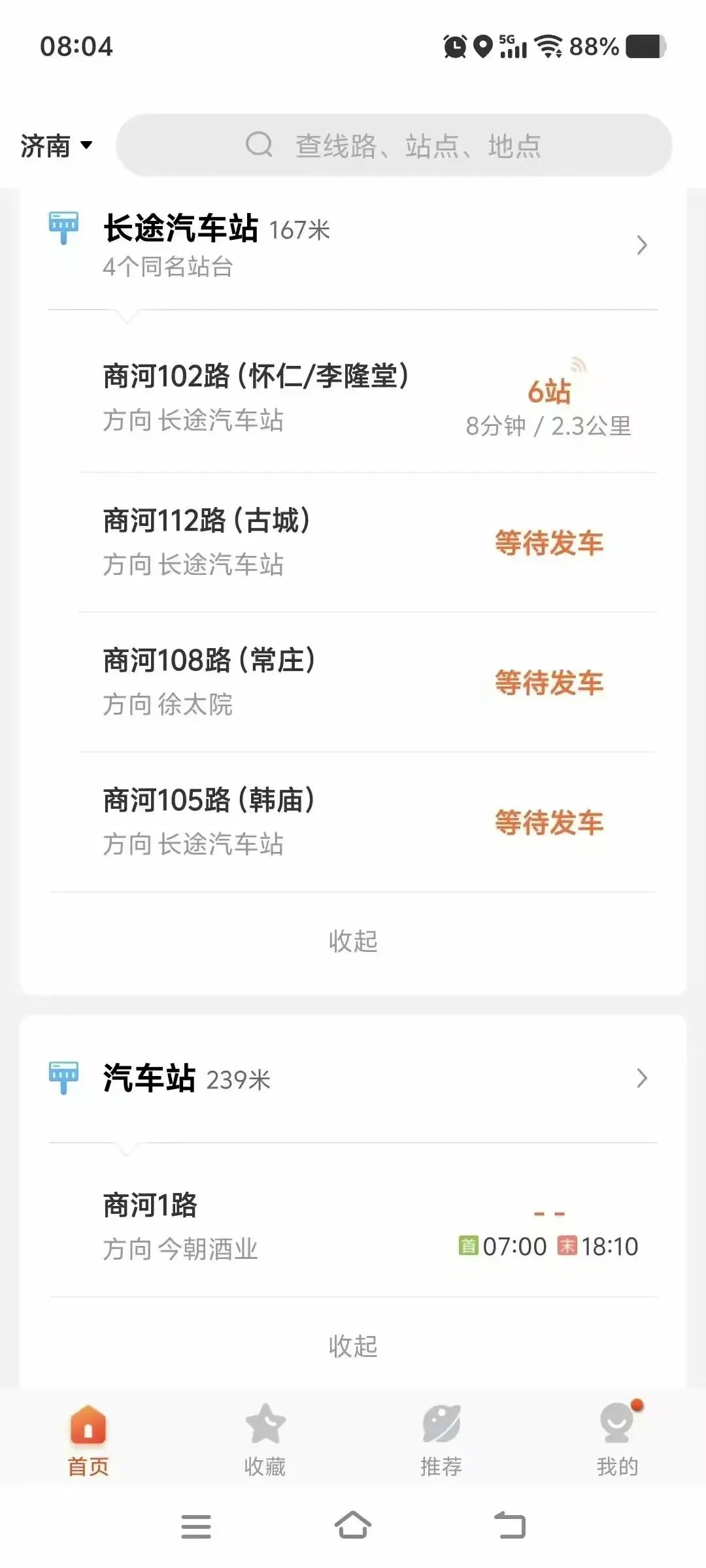Collapse the 汽车站 route list with 收起
Screen dimensions: 706x1568
(352, 1347)
